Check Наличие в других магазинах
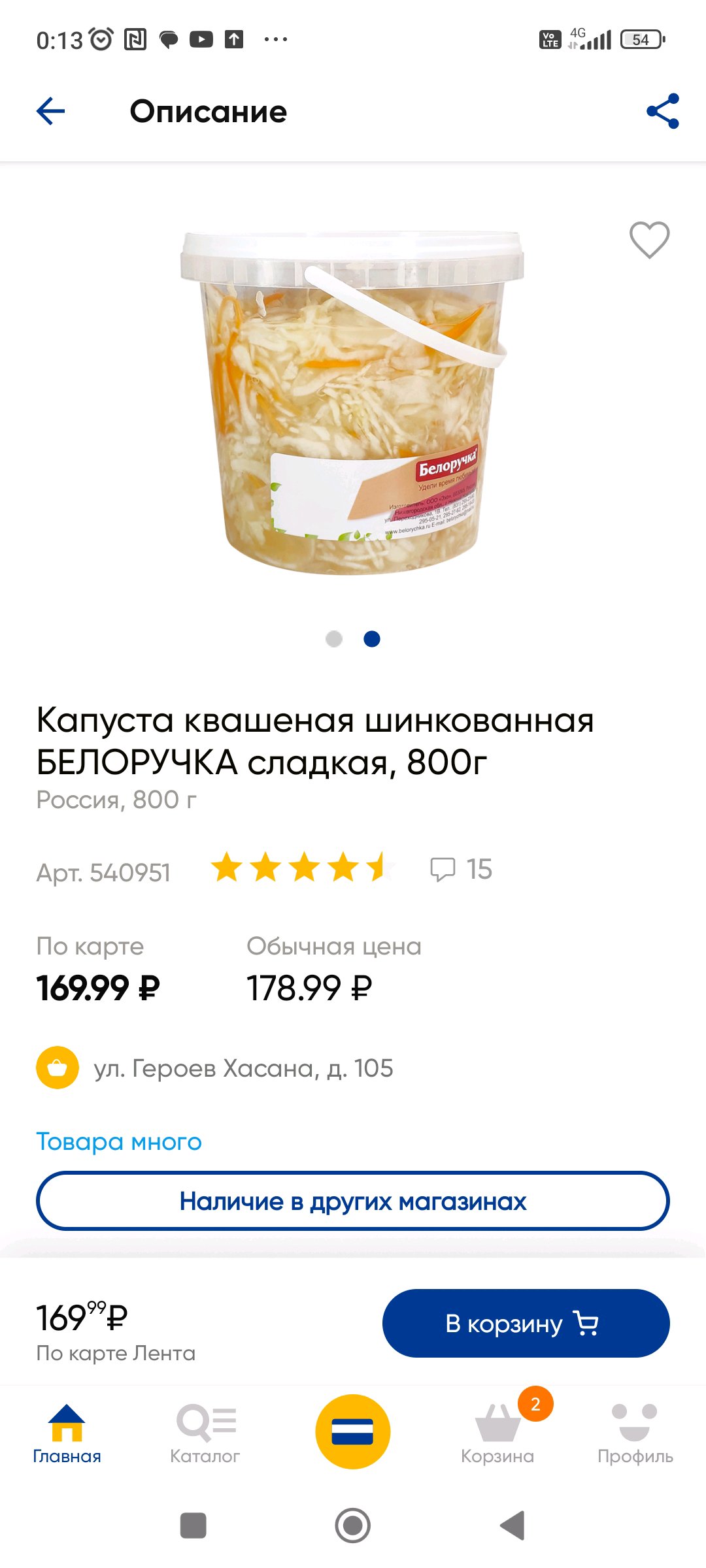This screenshot has width=706, height=1568. [353, 1201]
